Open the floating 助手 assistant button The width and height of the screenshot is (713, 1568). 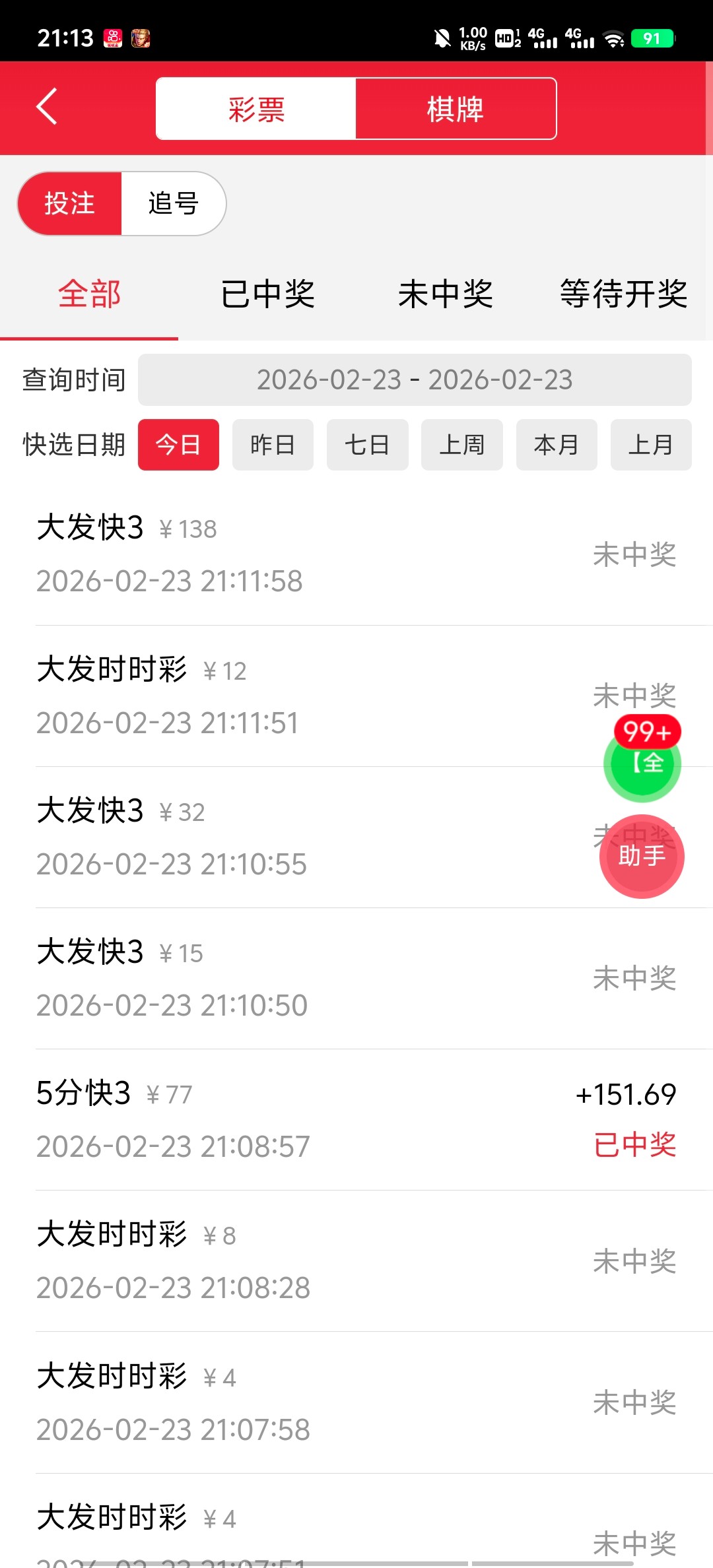[641, 856]
